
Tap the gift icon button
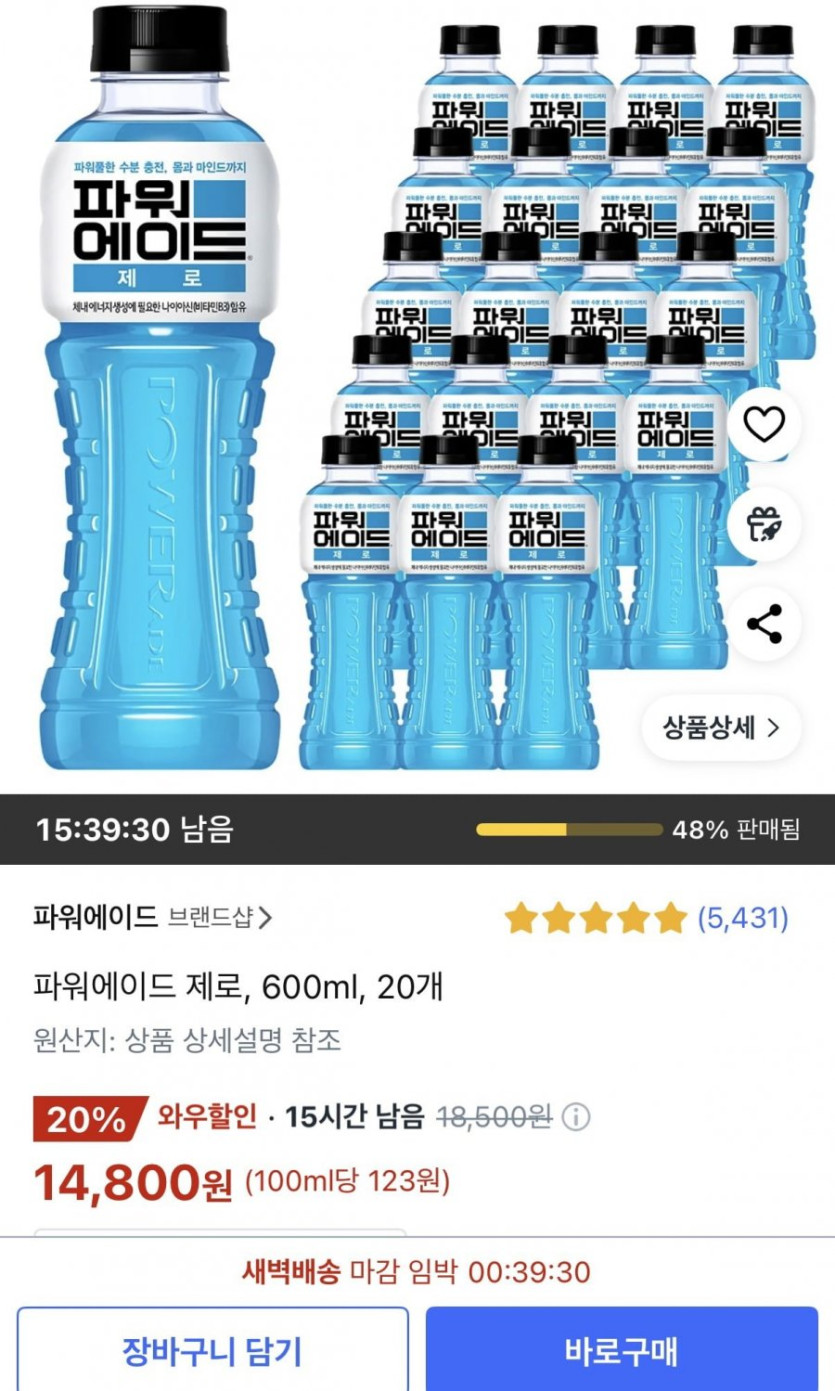[765, 524]
